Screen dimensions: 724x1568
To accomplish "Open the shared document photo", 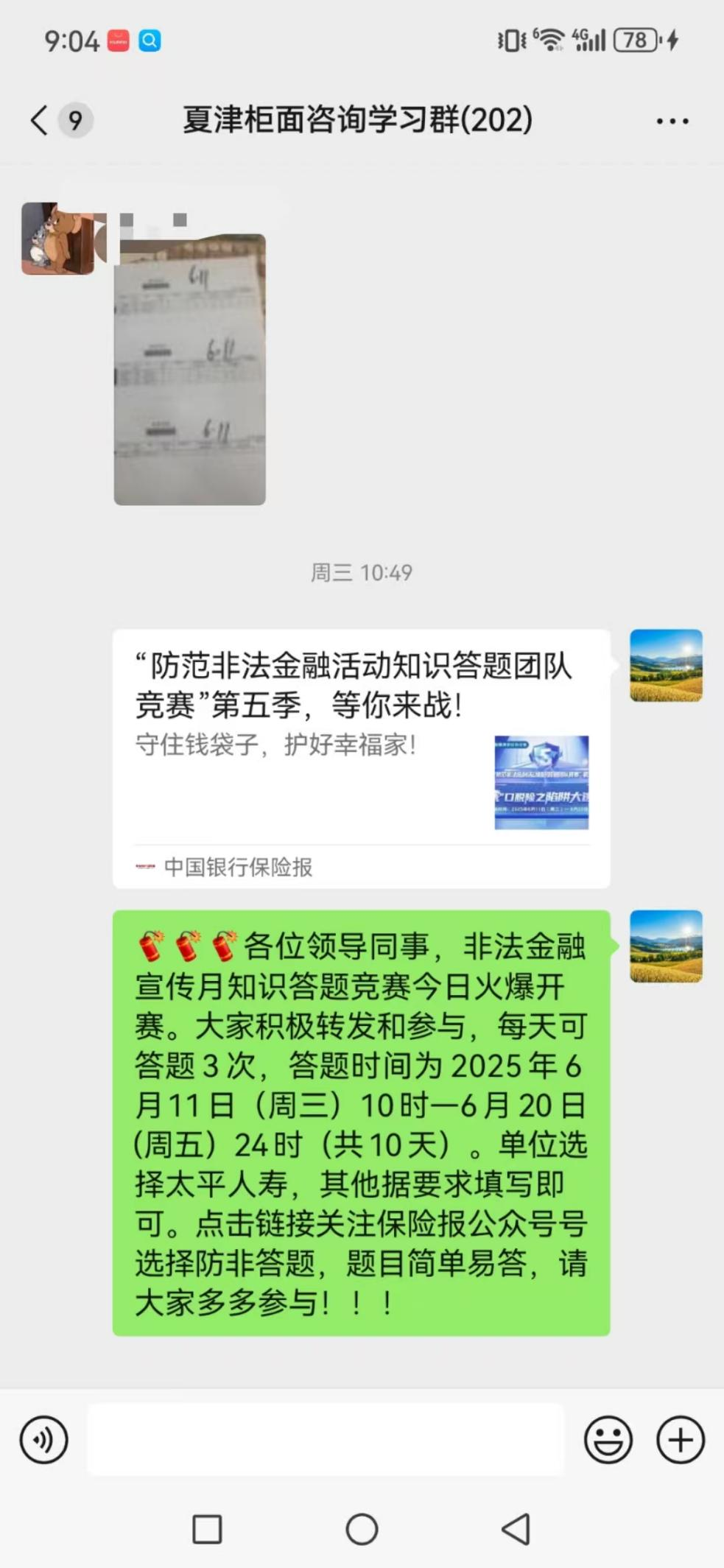I will click(x=189, y=370).
